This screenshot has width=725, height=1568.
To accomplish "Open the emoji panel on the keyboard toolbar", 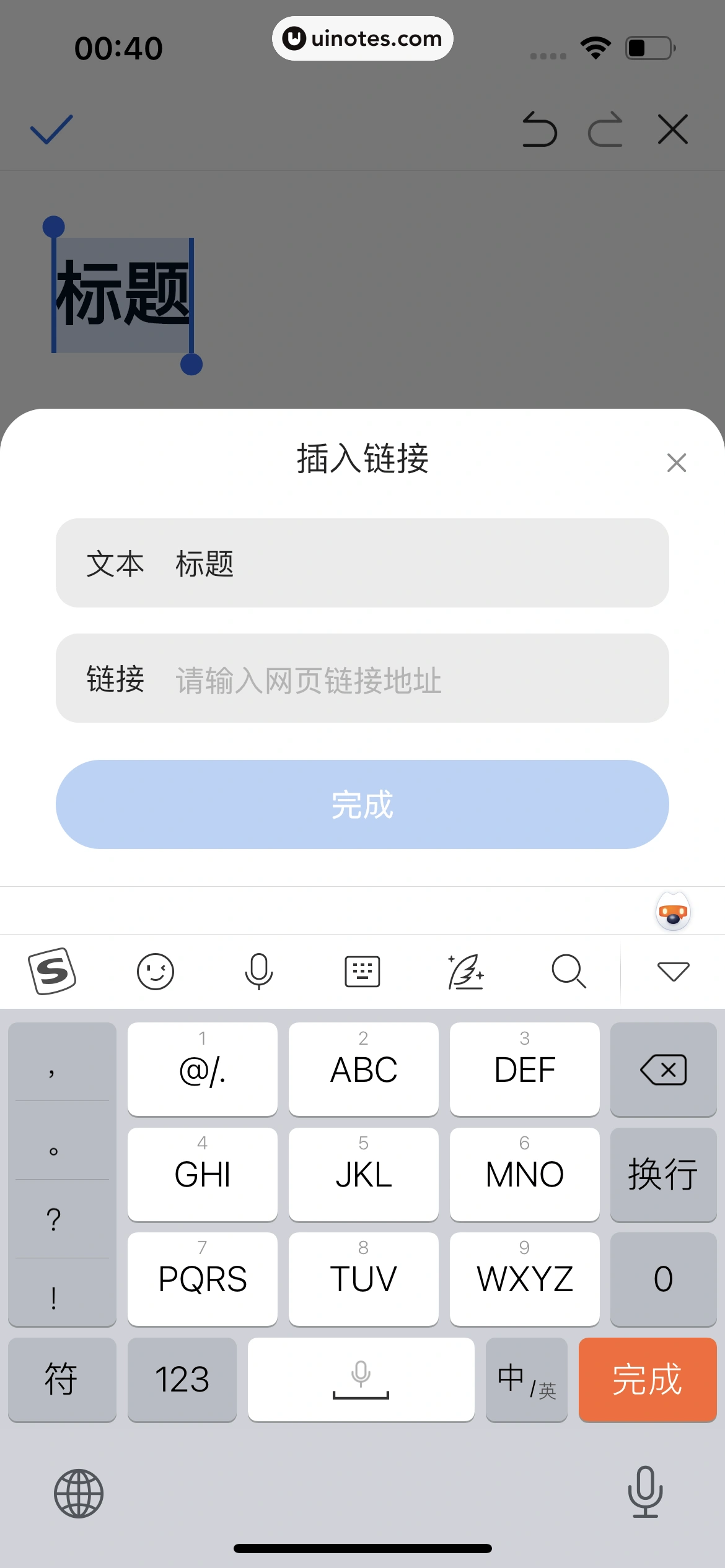I will click(x=156, y=971).
